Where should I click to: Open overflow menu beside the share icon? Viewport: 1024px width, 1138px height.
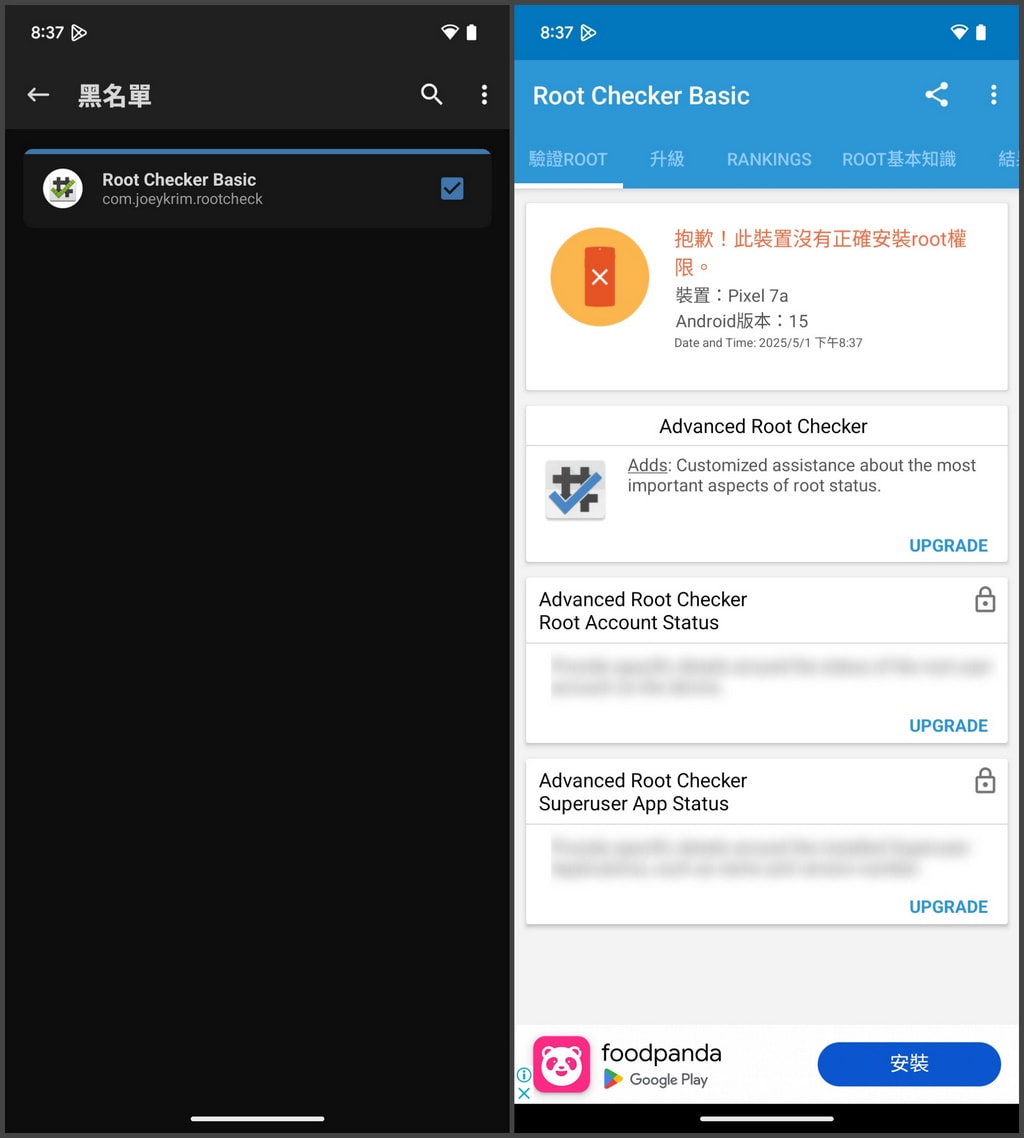coord(993,95)
